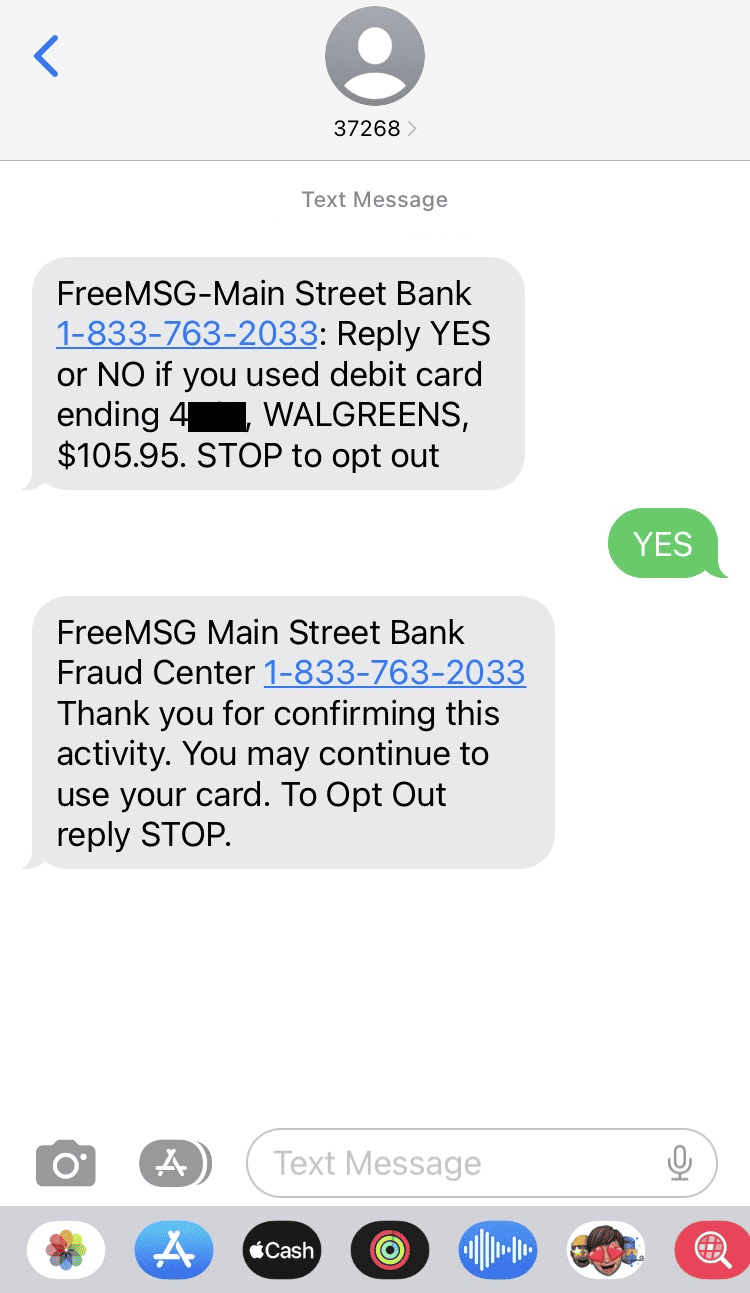Toggle the App Store apps drawer button
This screenshot has width=750, height=1293.
(175, 1163)
